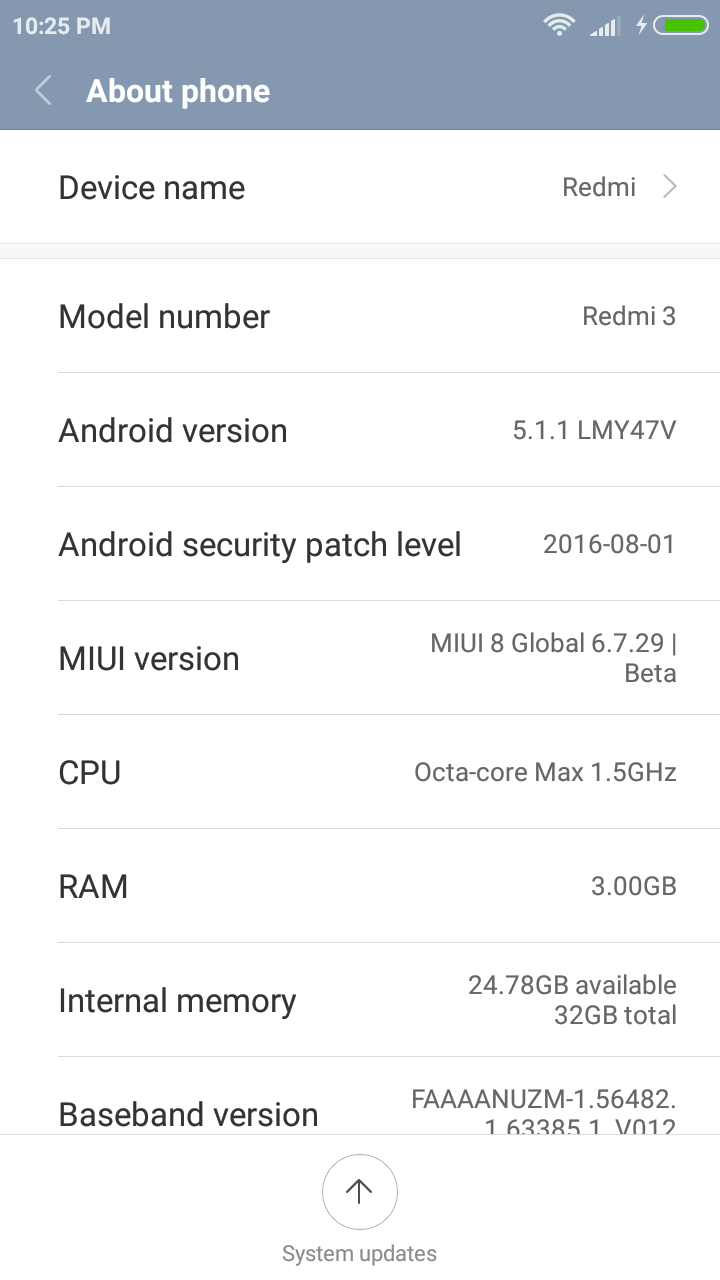Image resolution: width=720 pixels, height=1280 pixels.
Task: Tap the Model number row
Action: pyautogui.click(x=360, y=316)
